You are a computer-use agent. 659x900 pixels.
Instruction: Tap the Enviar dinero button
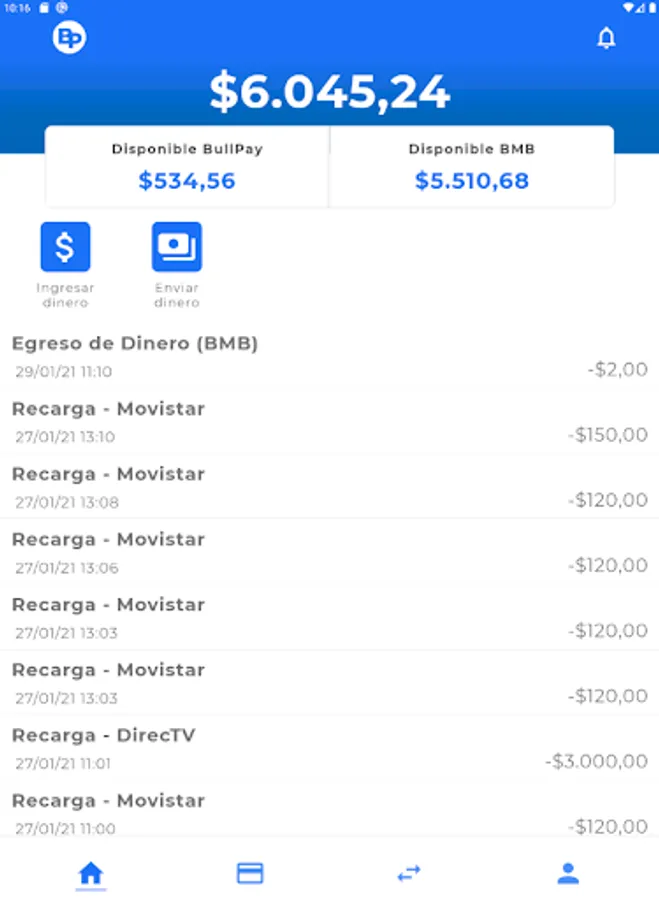pyautogui.click(x=177, y=247)
